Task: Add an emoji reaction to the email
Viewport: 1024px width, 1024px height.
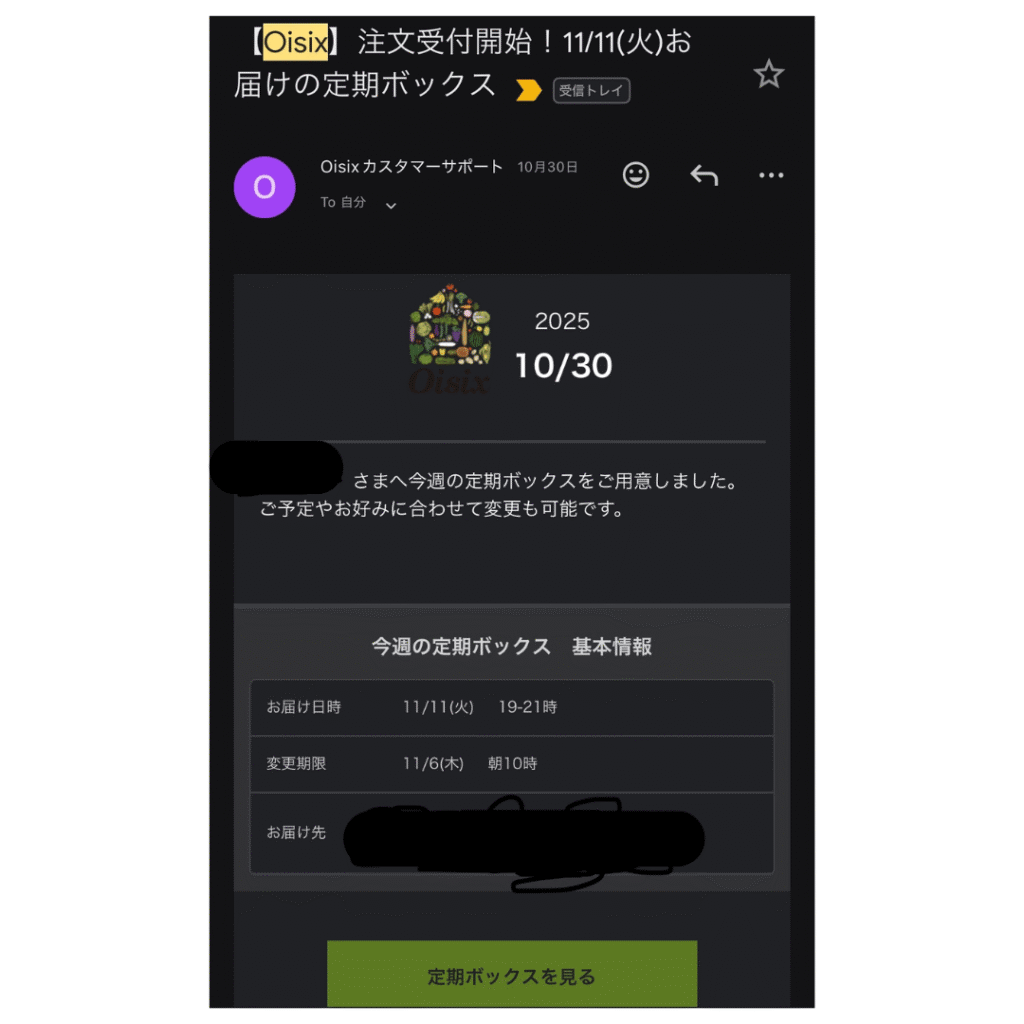Action: 636,175
